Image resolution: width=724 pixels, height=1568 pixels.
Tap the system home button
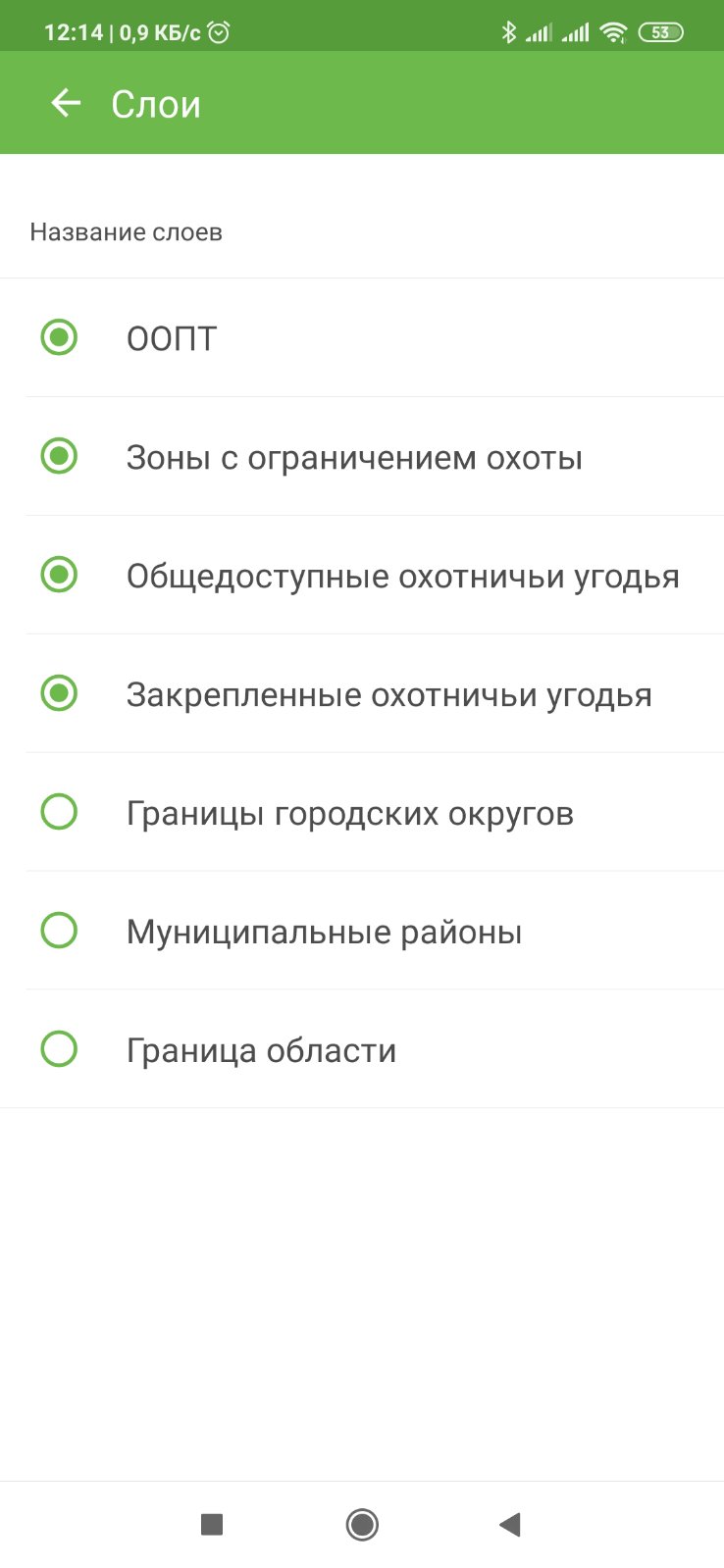coord(362,1524)
